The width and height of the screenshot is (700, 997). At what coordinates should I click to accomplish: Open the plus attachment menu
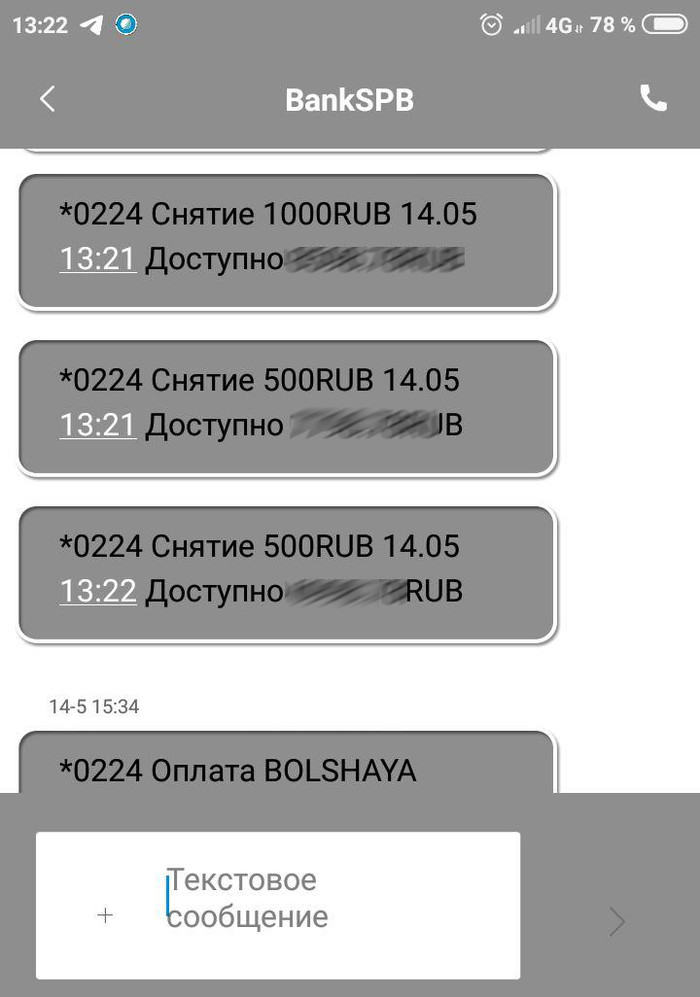(105, 915)
